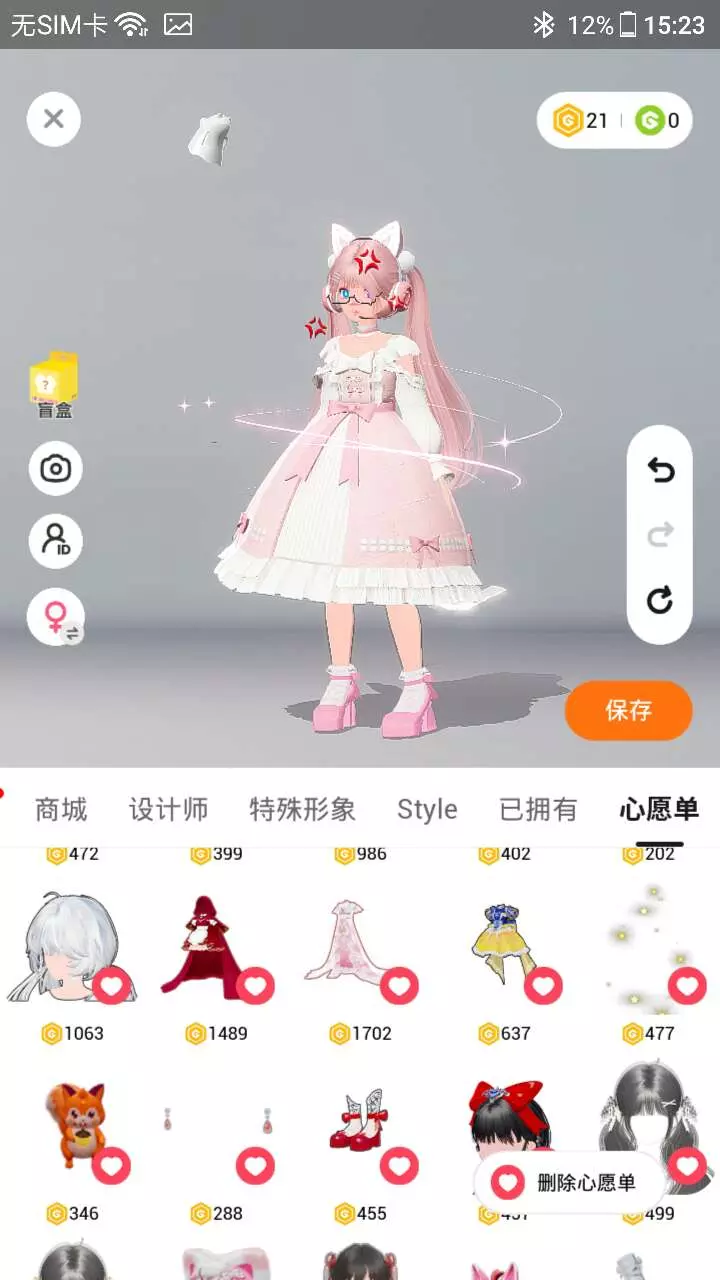Switch to the 设计师 tab

168,809
